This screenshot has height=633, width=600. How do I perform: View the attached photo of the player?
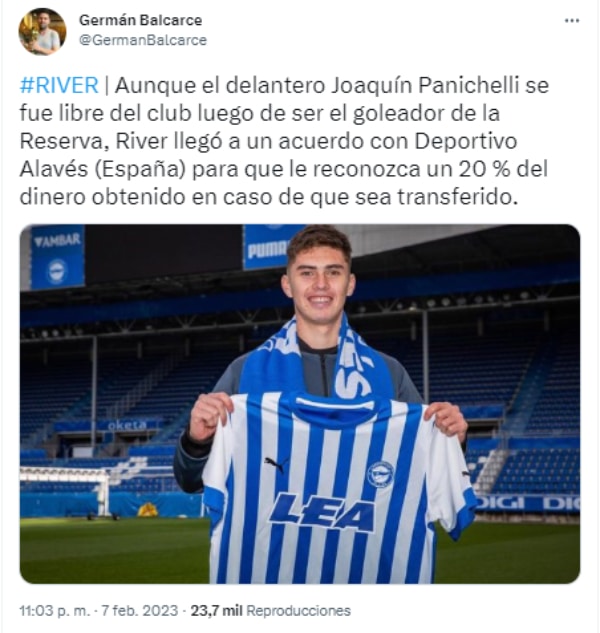[300, 404]
